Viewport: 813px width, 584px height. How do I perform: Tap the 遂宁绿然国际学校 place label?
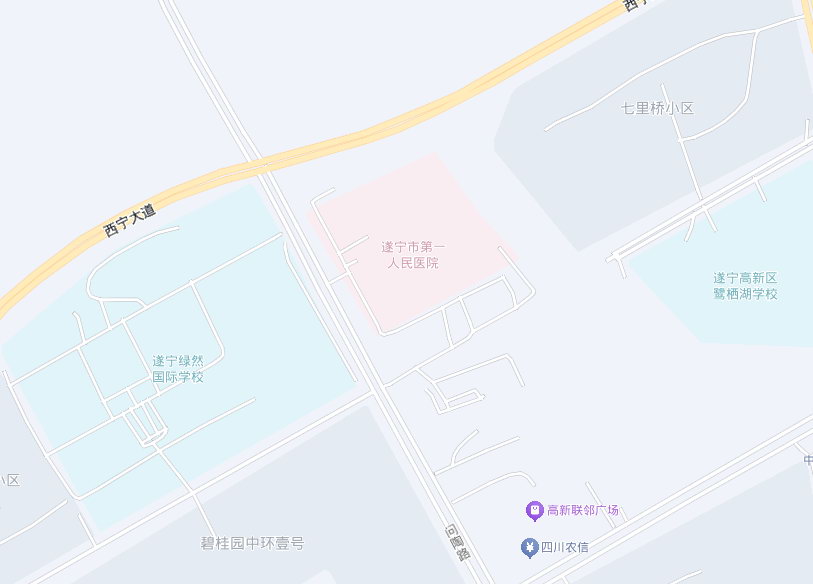point(178,369)
